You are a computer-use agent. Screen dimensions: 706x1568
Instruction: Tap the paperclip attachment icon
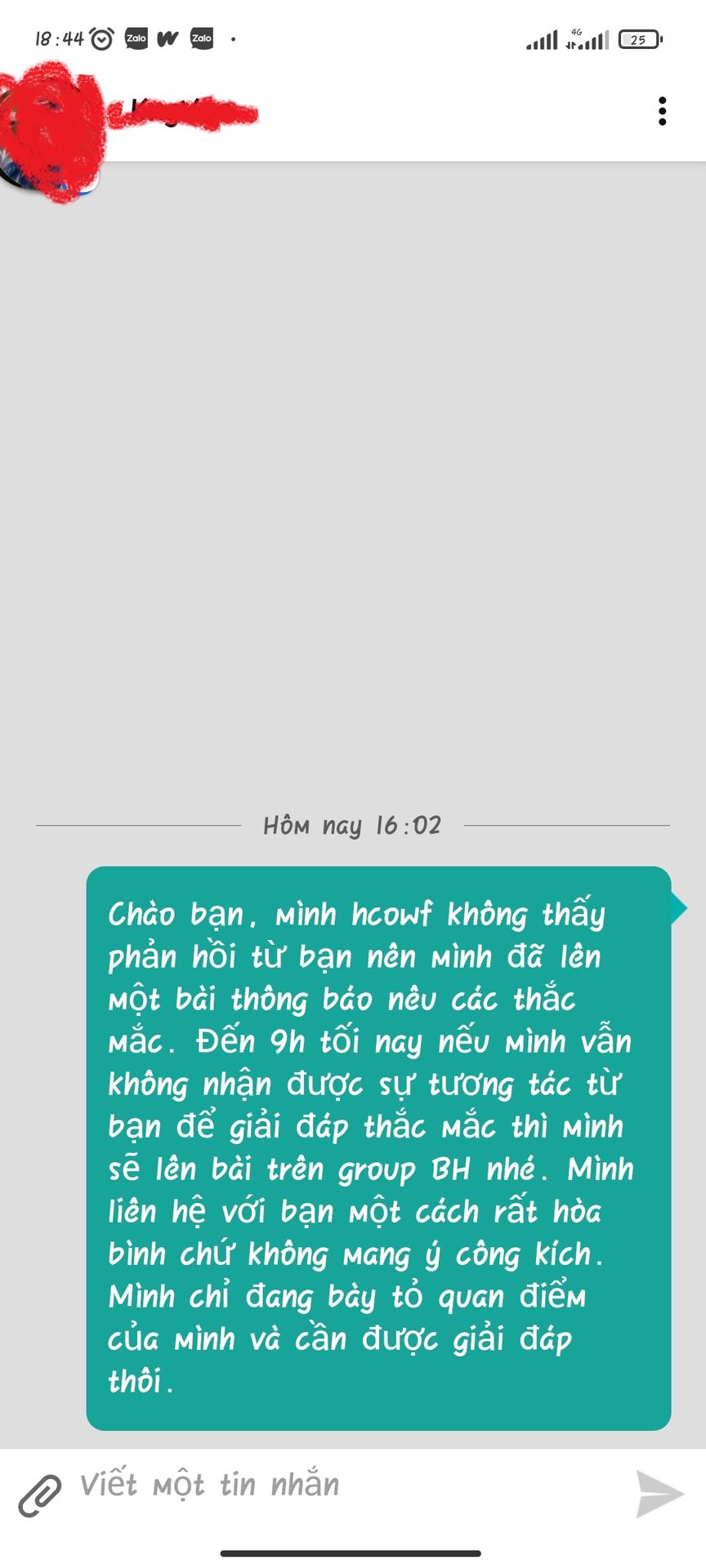coord(40,1496)
